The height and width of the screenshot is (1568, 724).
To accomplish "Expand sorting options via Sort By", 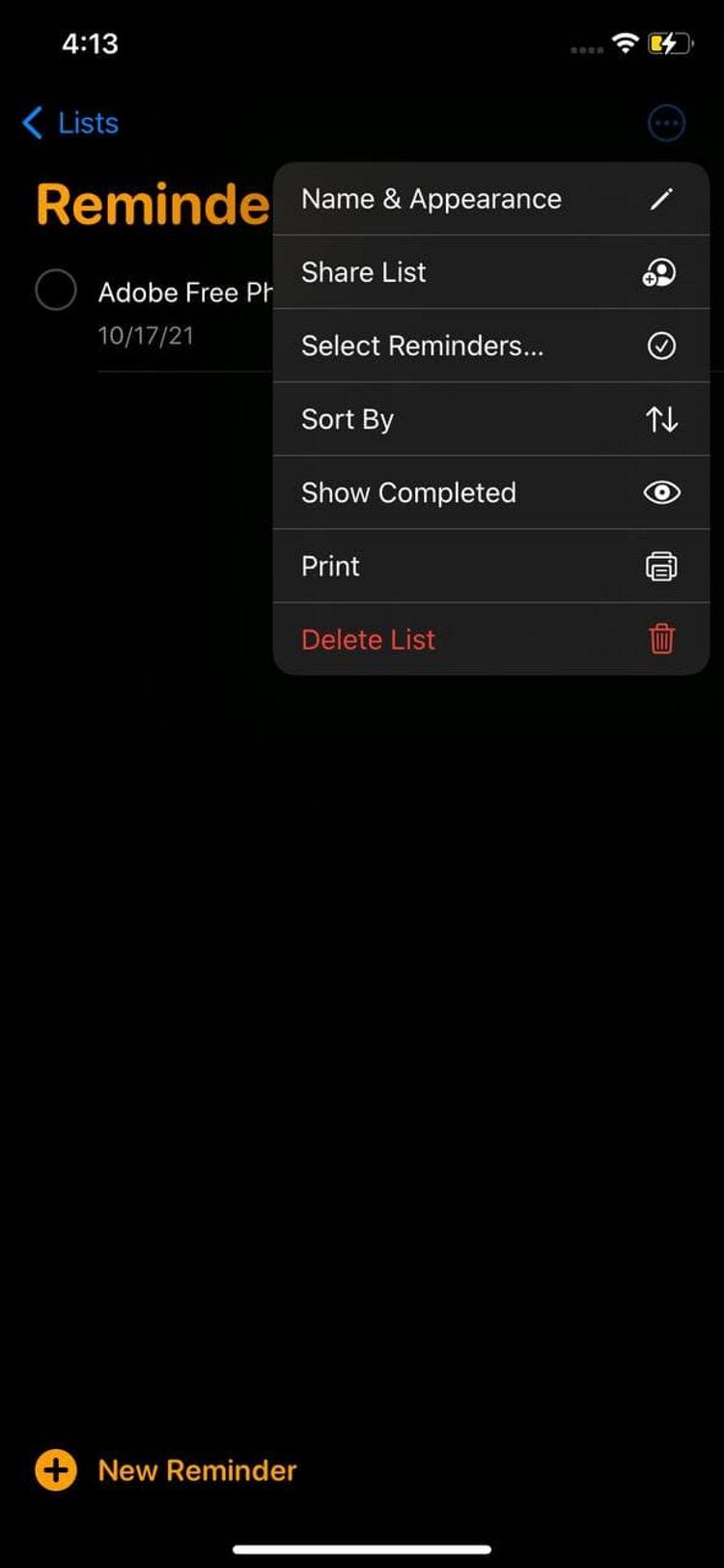I will tap(348, 418).
